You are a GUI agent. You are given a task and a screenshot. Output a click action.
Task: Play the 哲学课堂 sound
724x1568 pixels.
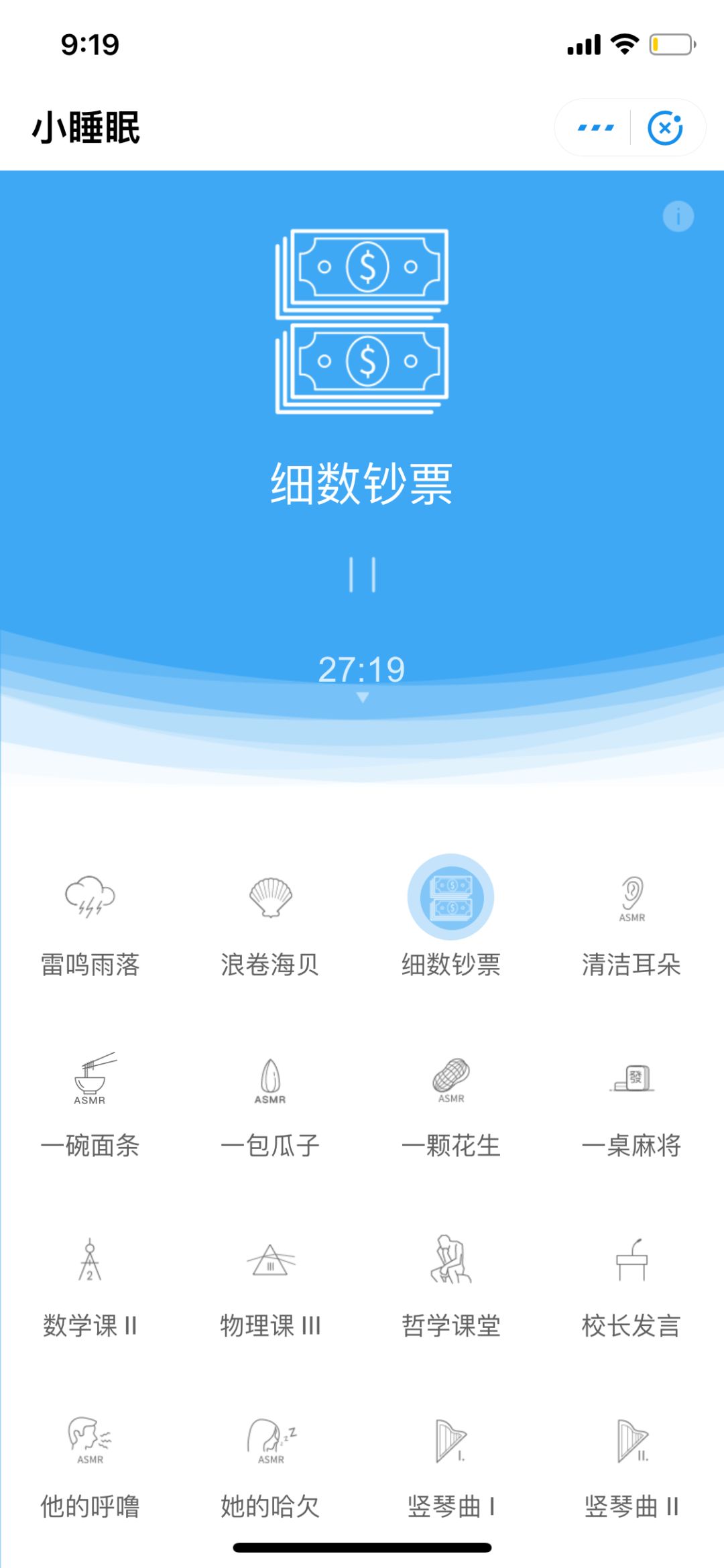[x=451, y=1287]
